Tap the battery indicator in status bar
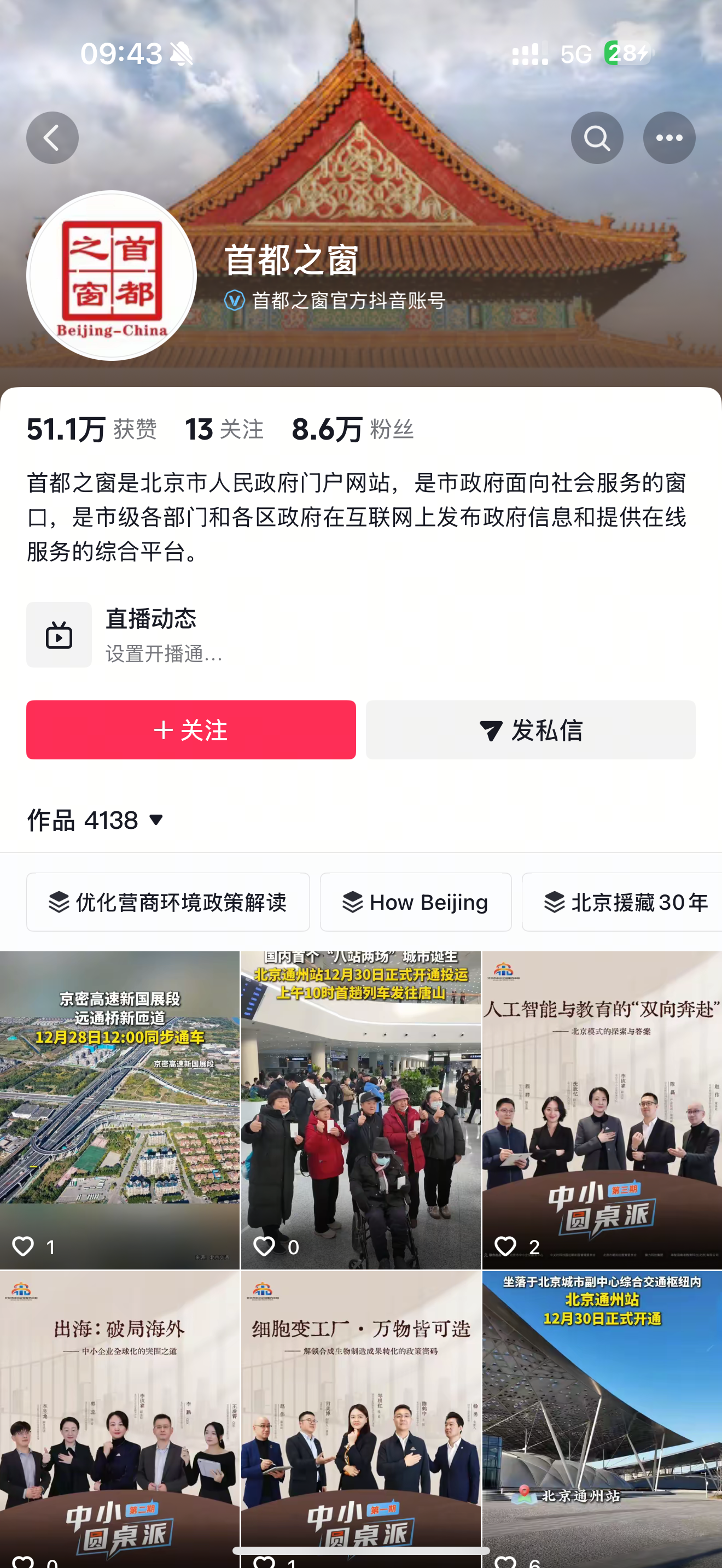722x1568 pixels. [x=627, y=54]
